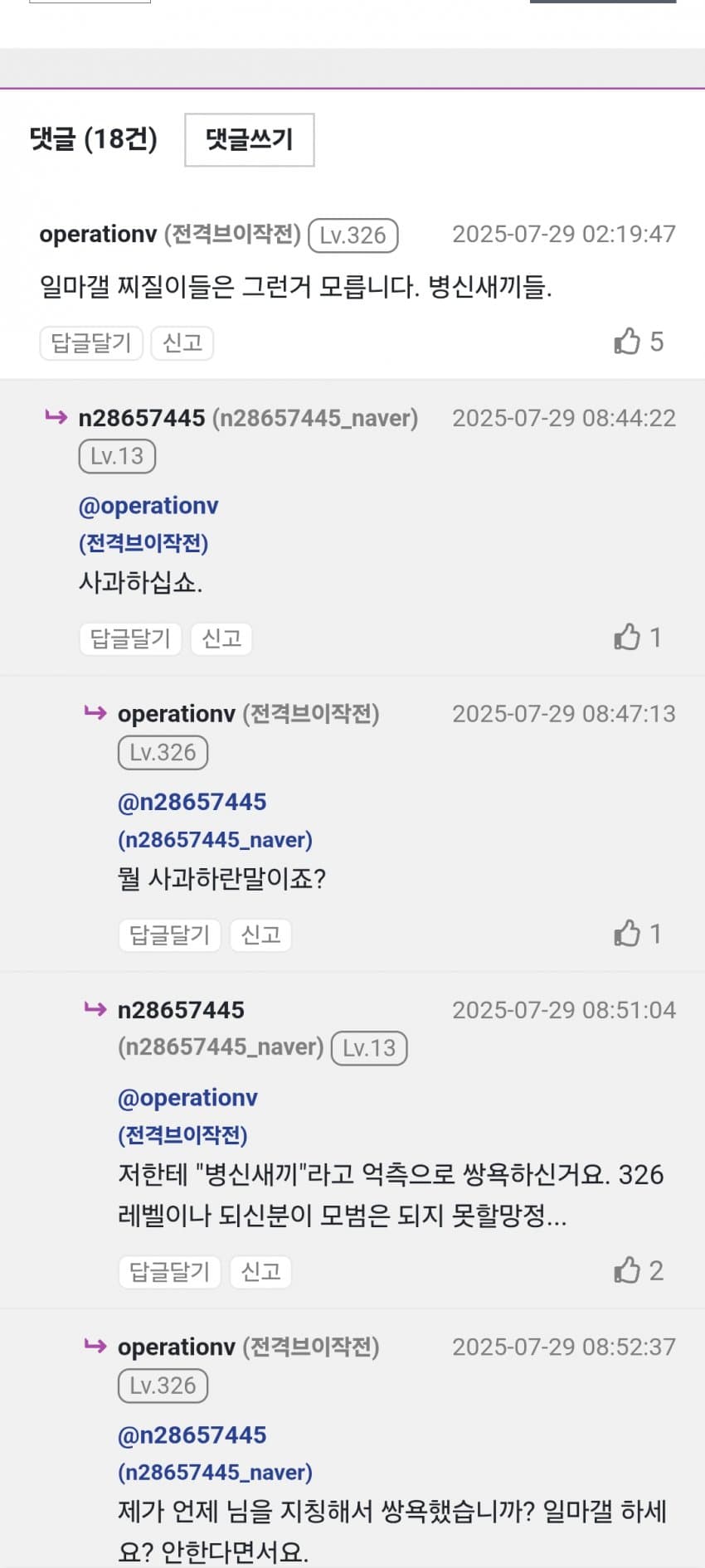
Task: Open the @operationv mention in the 사과하십쇼 comment
Action: (148, 506)
